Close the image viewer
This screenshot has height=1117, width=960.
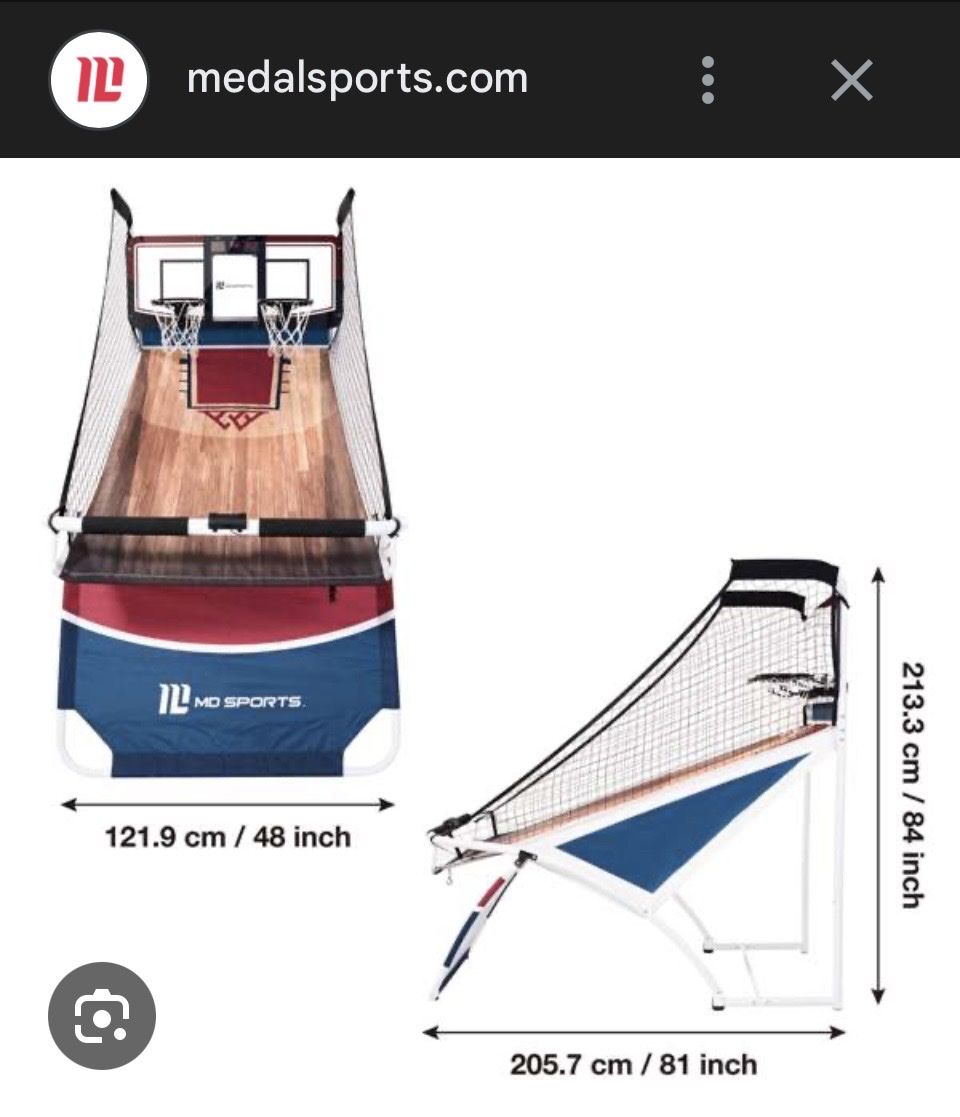click(851, 80)
